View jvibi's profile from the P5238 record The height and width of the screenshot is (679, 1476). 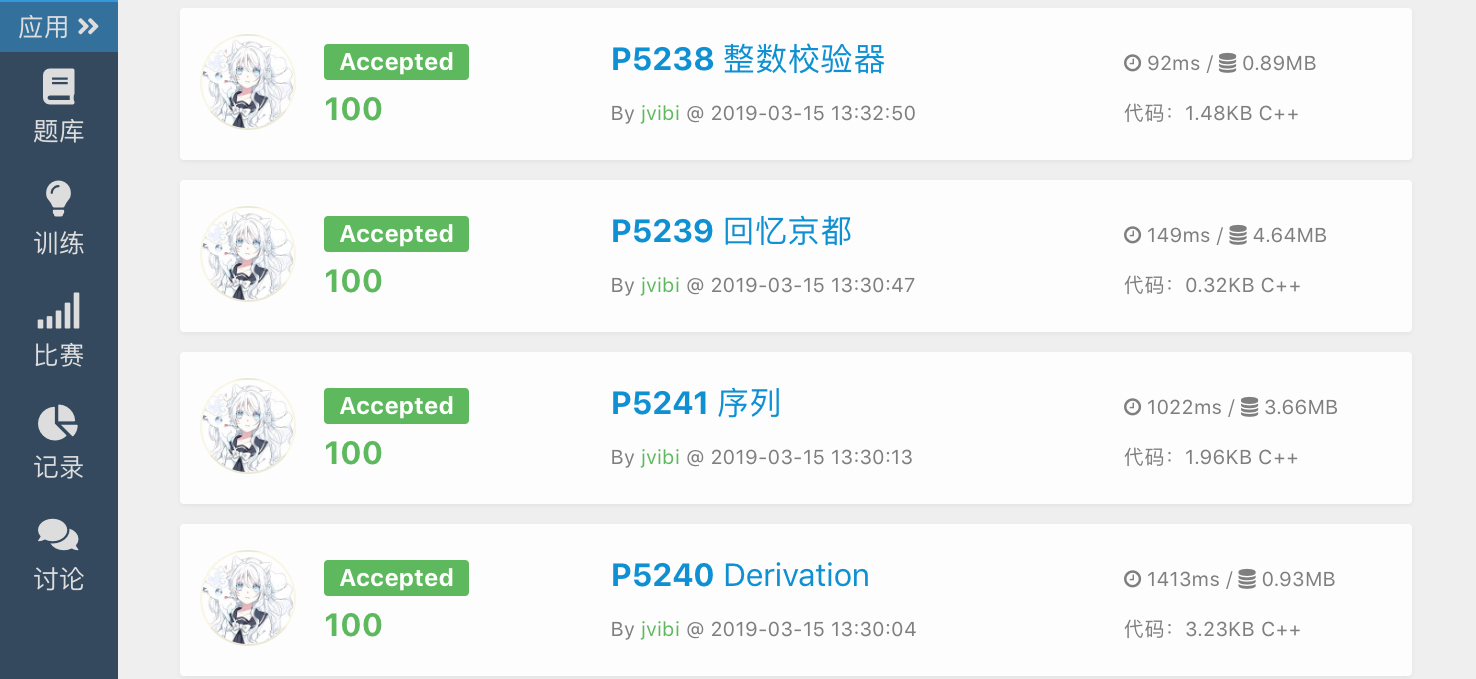pyautogui.click(x=660, y=113)
